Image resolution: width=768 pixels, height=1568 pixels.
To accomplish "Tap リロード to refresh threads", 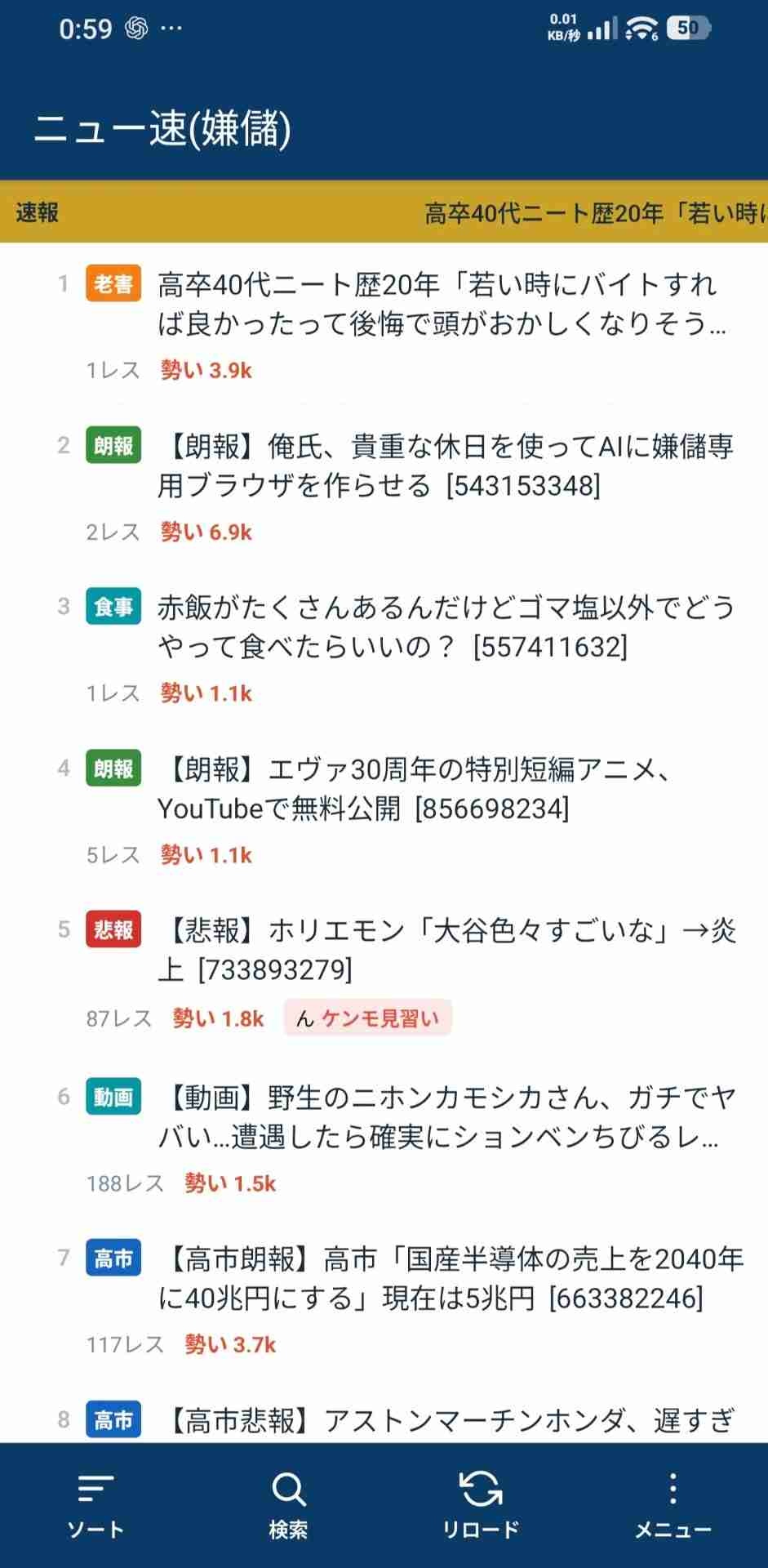I will (481, 1506).
